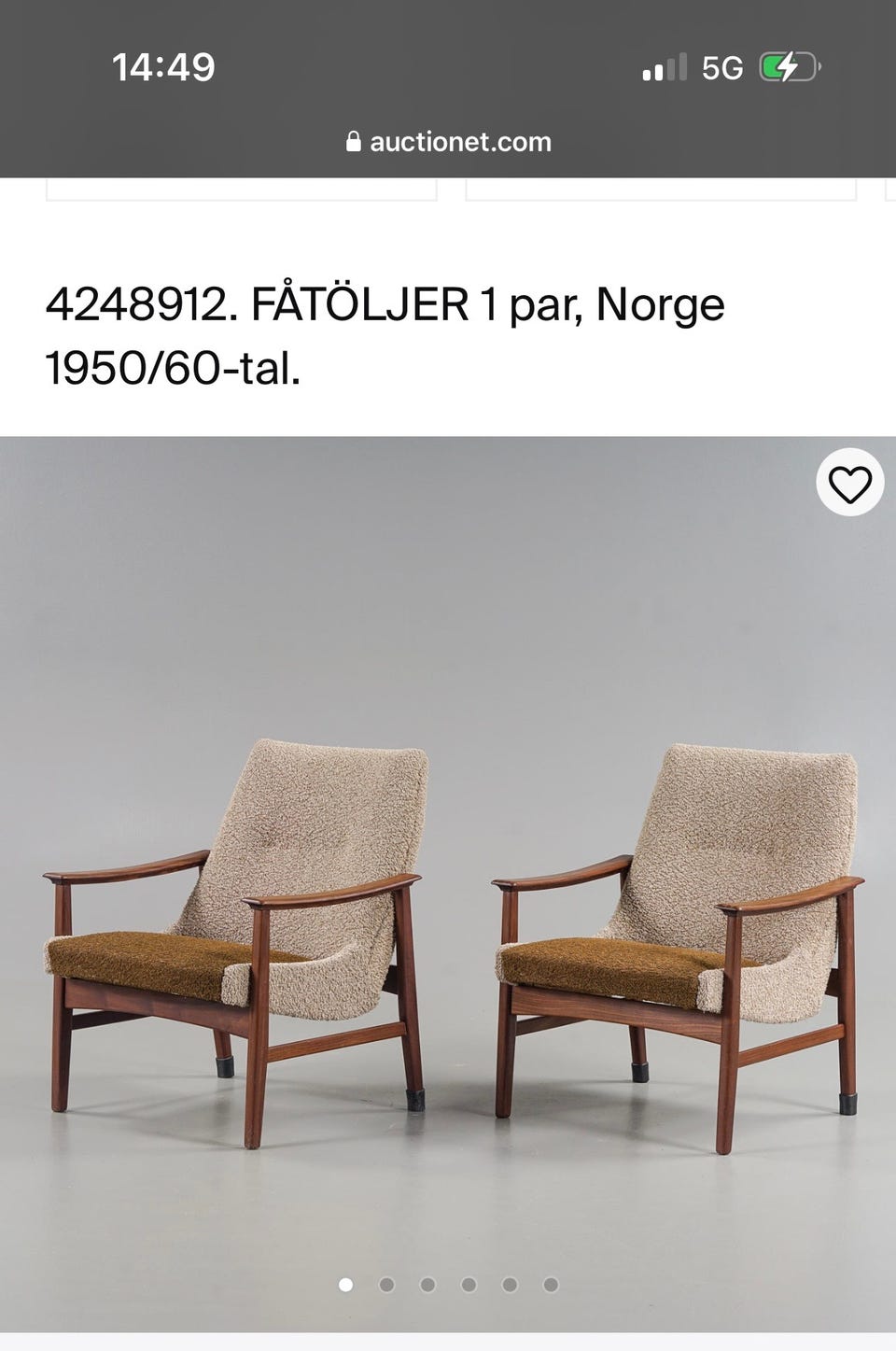Select the fifth image position dot
The image size is (896, 1351).
(x=510, y=1284)
